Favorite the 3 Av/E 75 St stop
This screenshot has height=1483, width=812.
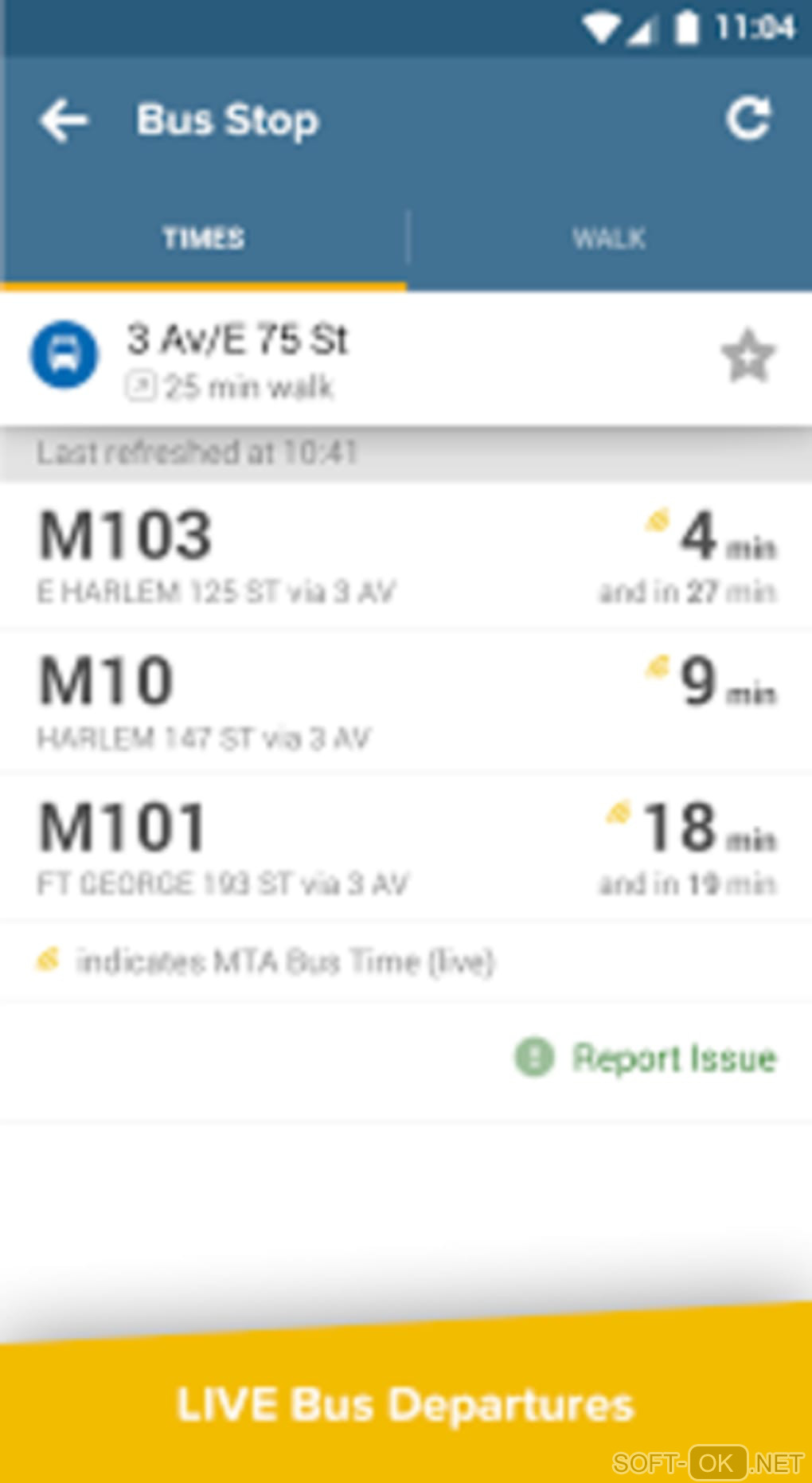748,356
